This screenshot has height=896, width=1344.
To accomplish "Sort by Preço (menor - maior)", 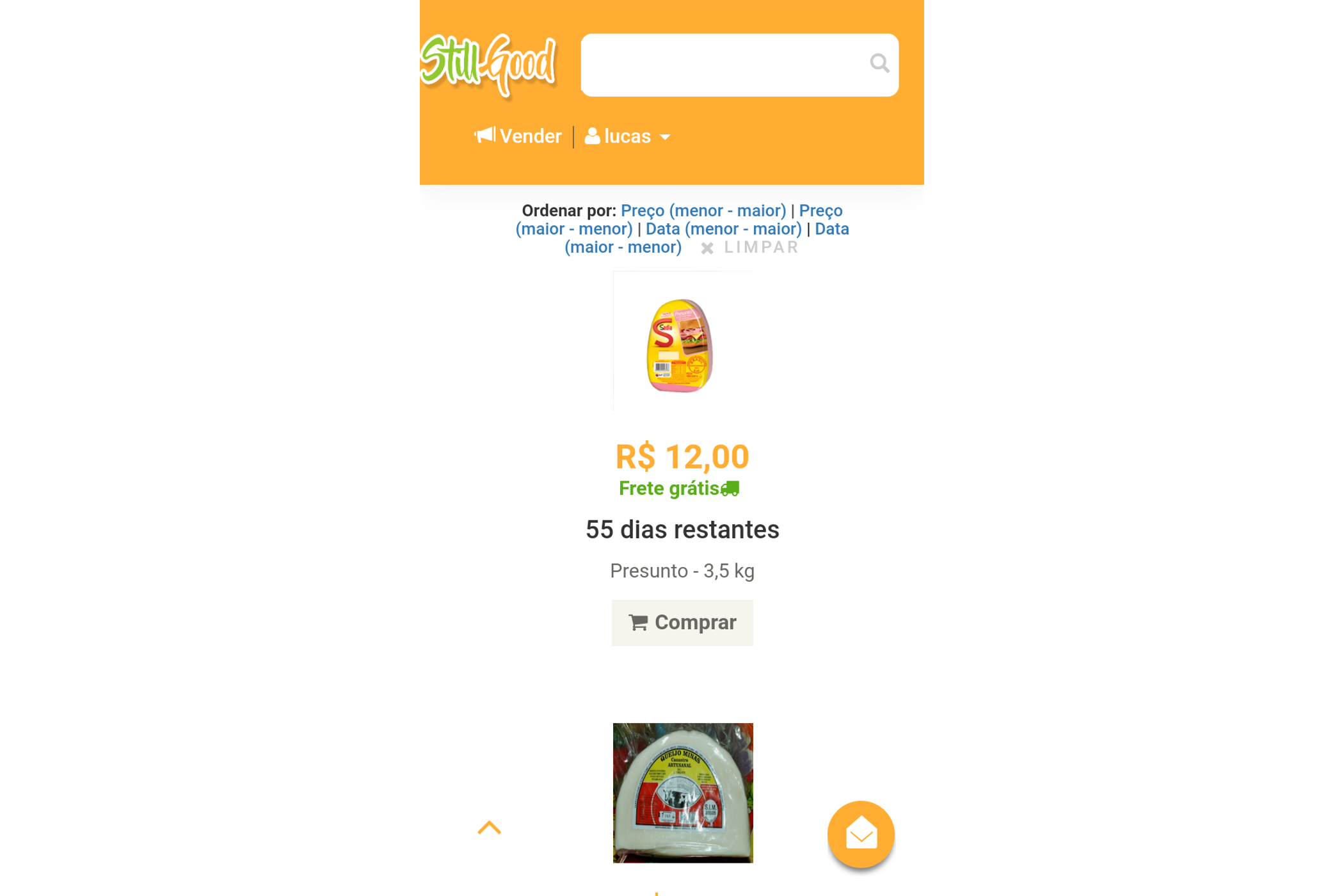I will [x=703, y=211].
